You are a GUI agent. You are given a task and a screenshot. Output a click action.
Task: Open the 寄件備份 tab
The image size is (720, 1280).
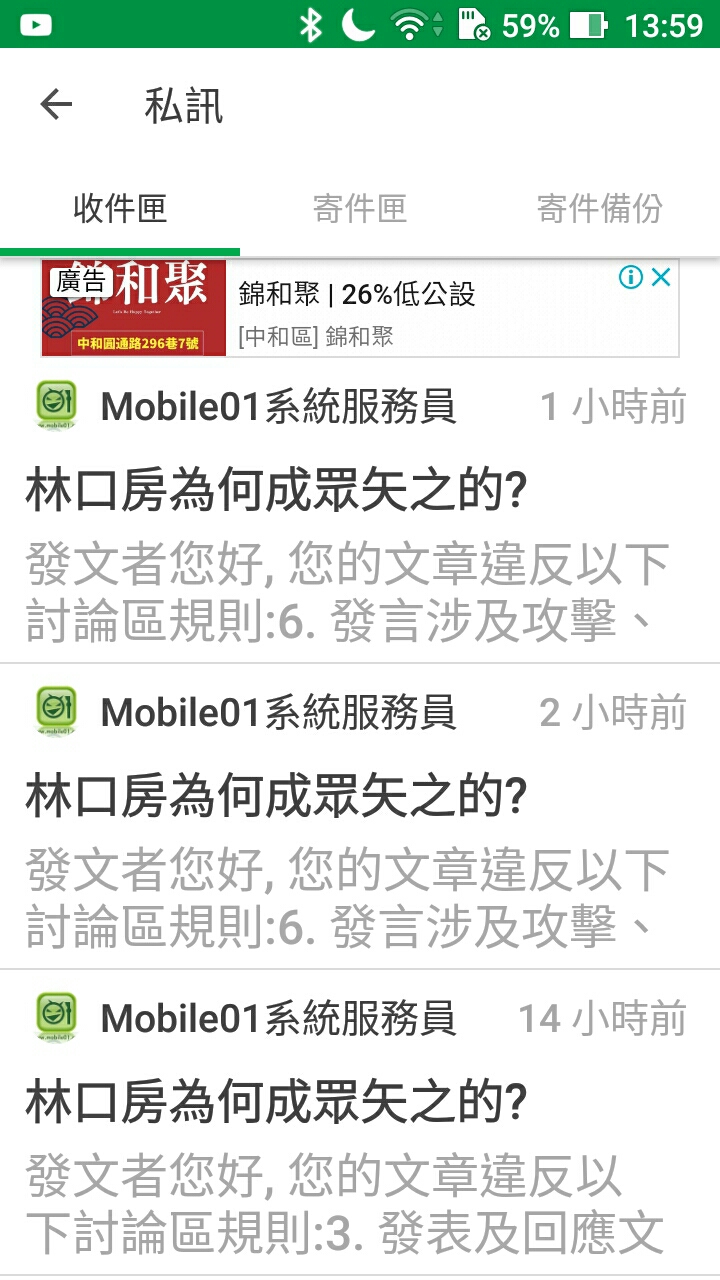pos(599,209)
